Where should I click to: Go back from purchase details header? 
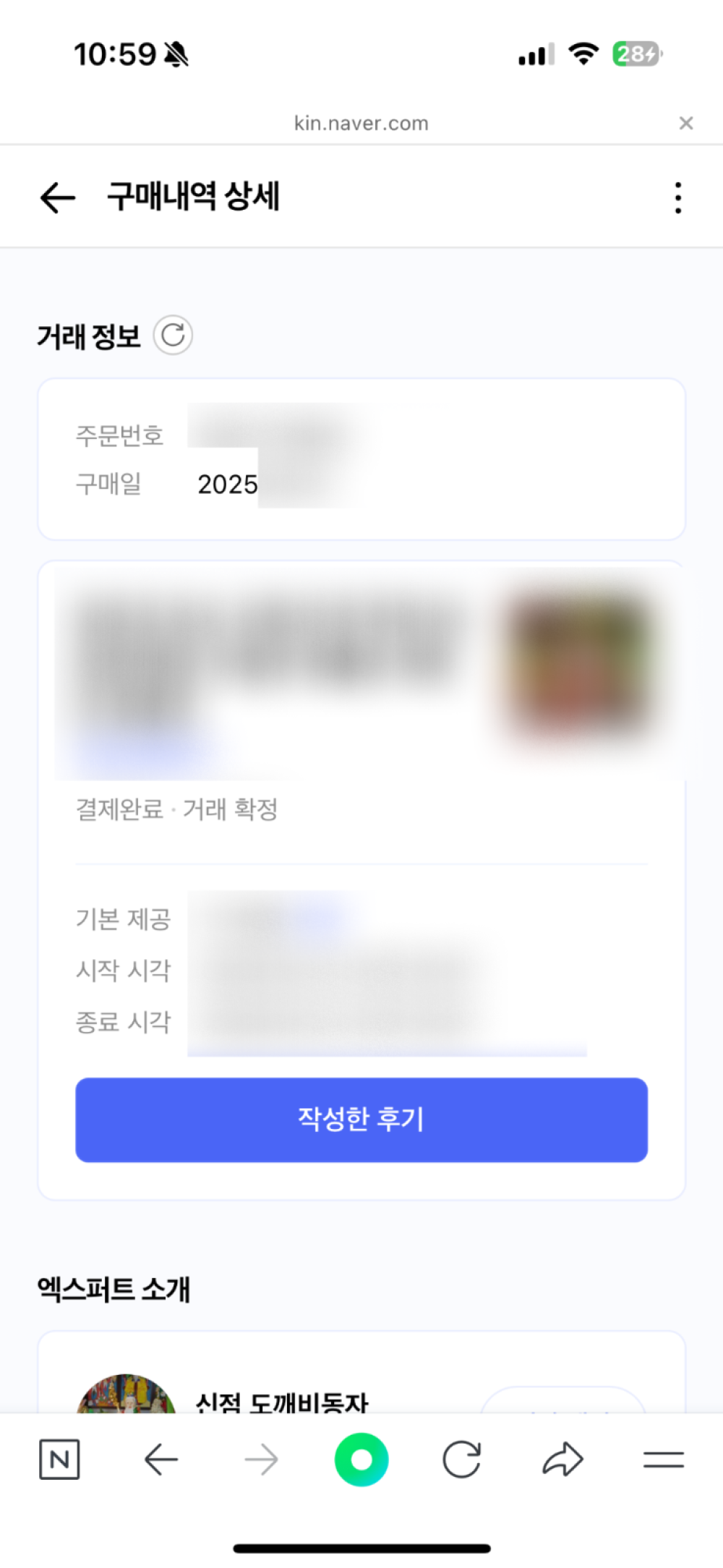(58, 197)
